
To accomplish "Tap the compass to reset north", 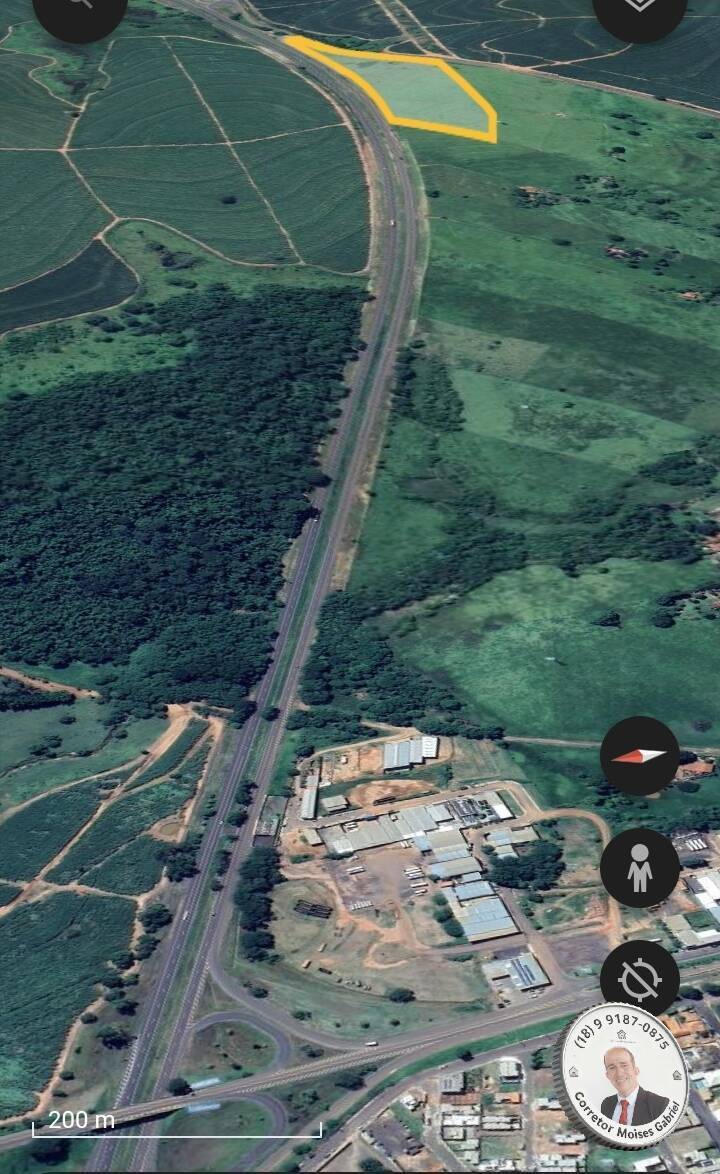I will click(640, 756).
